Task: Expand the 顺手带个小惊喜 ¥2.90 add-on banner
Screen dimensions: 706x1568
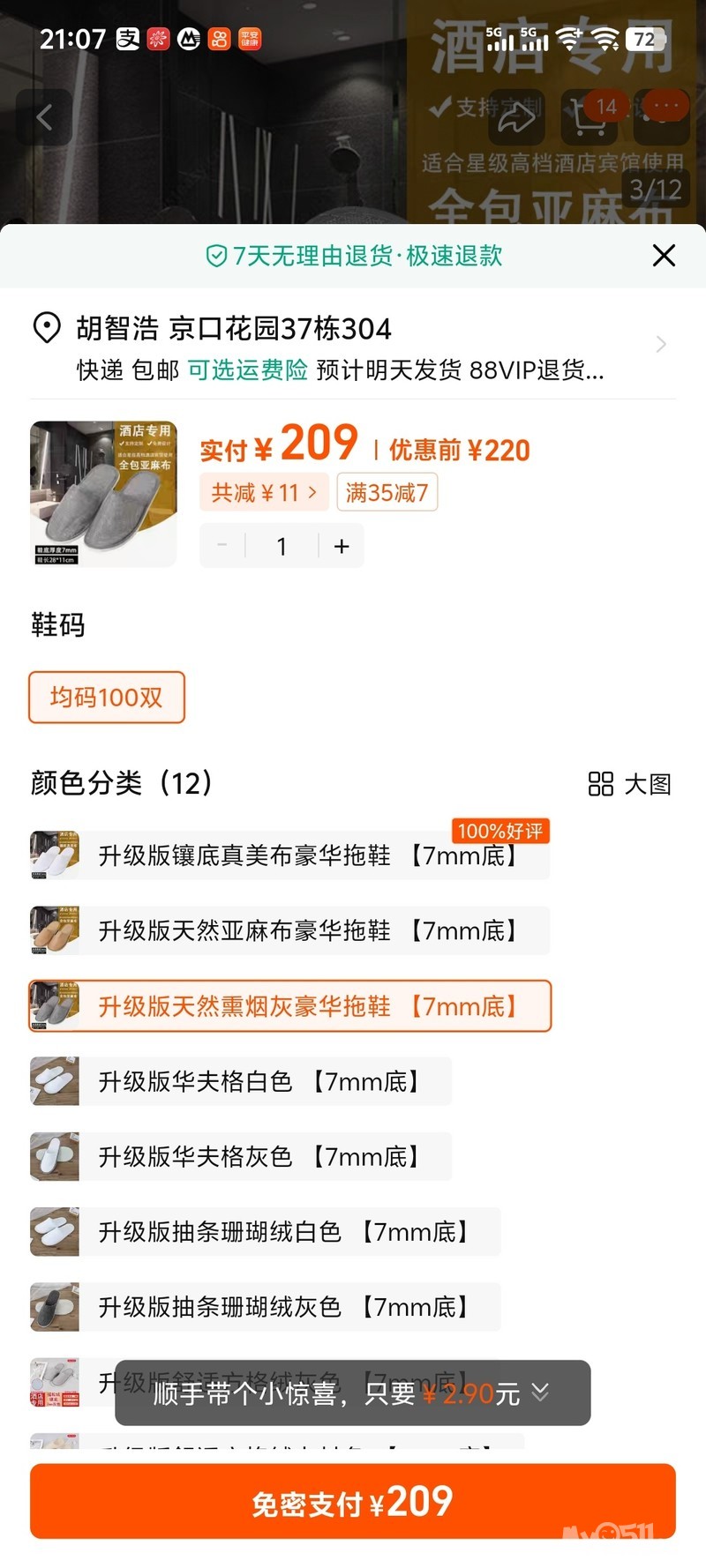Action: (x=353, y=1393)
